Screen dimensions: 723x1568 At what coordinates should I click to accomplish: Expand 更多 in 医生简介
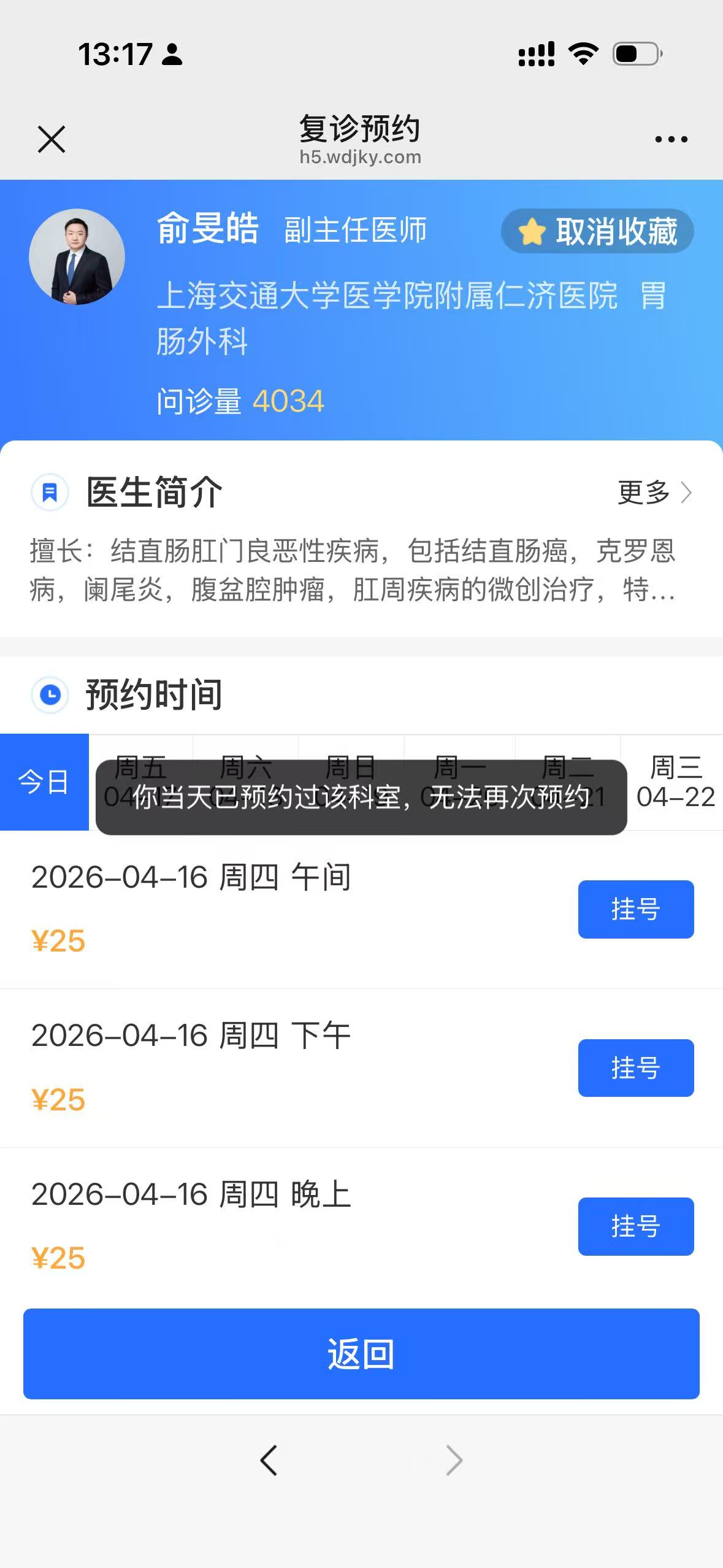[x=654, y=492]
